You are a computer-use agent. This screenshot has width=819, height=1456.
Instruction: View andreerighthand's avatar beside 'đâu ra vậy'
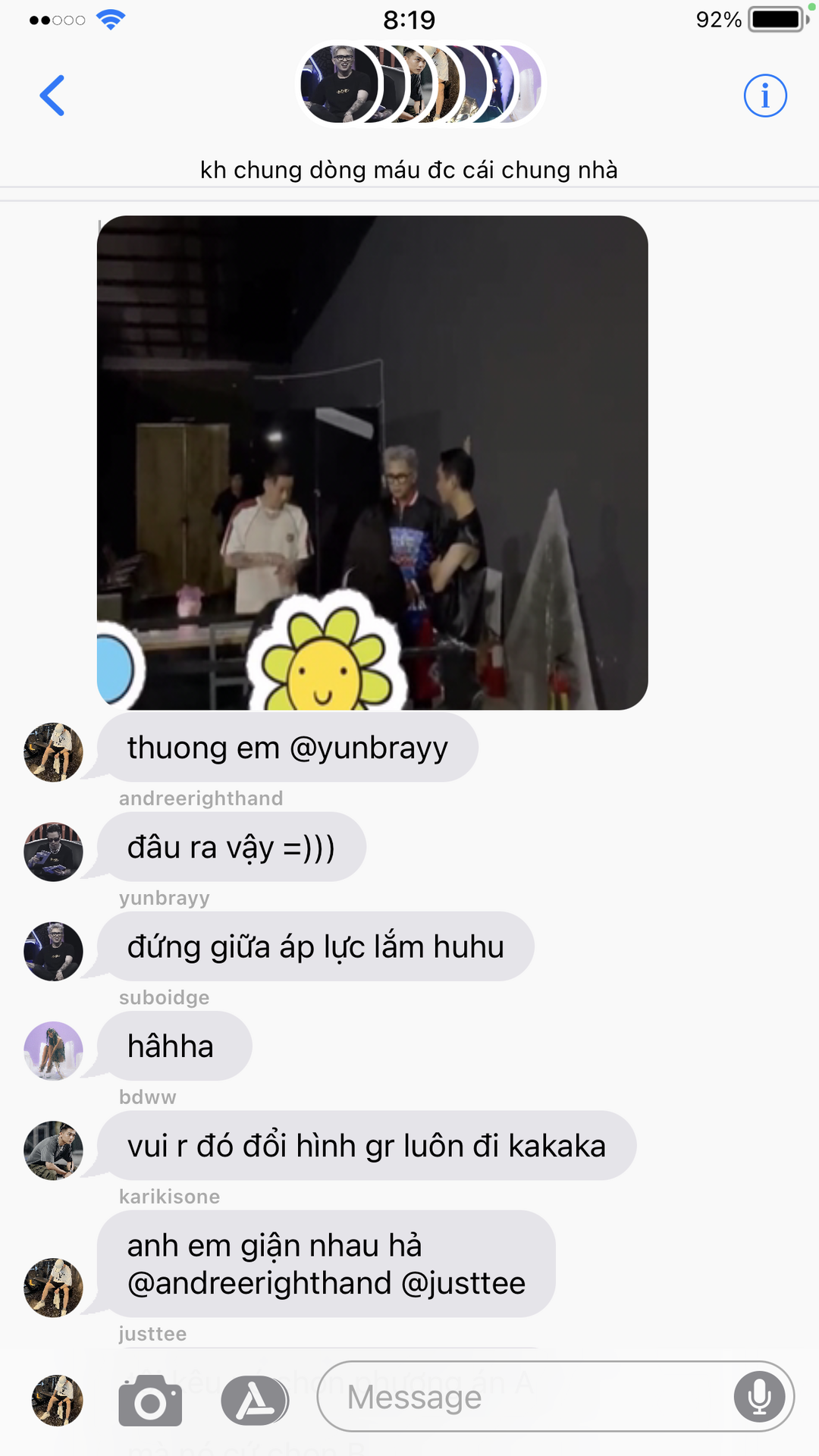pyautogui.click(x=53, y=852)
